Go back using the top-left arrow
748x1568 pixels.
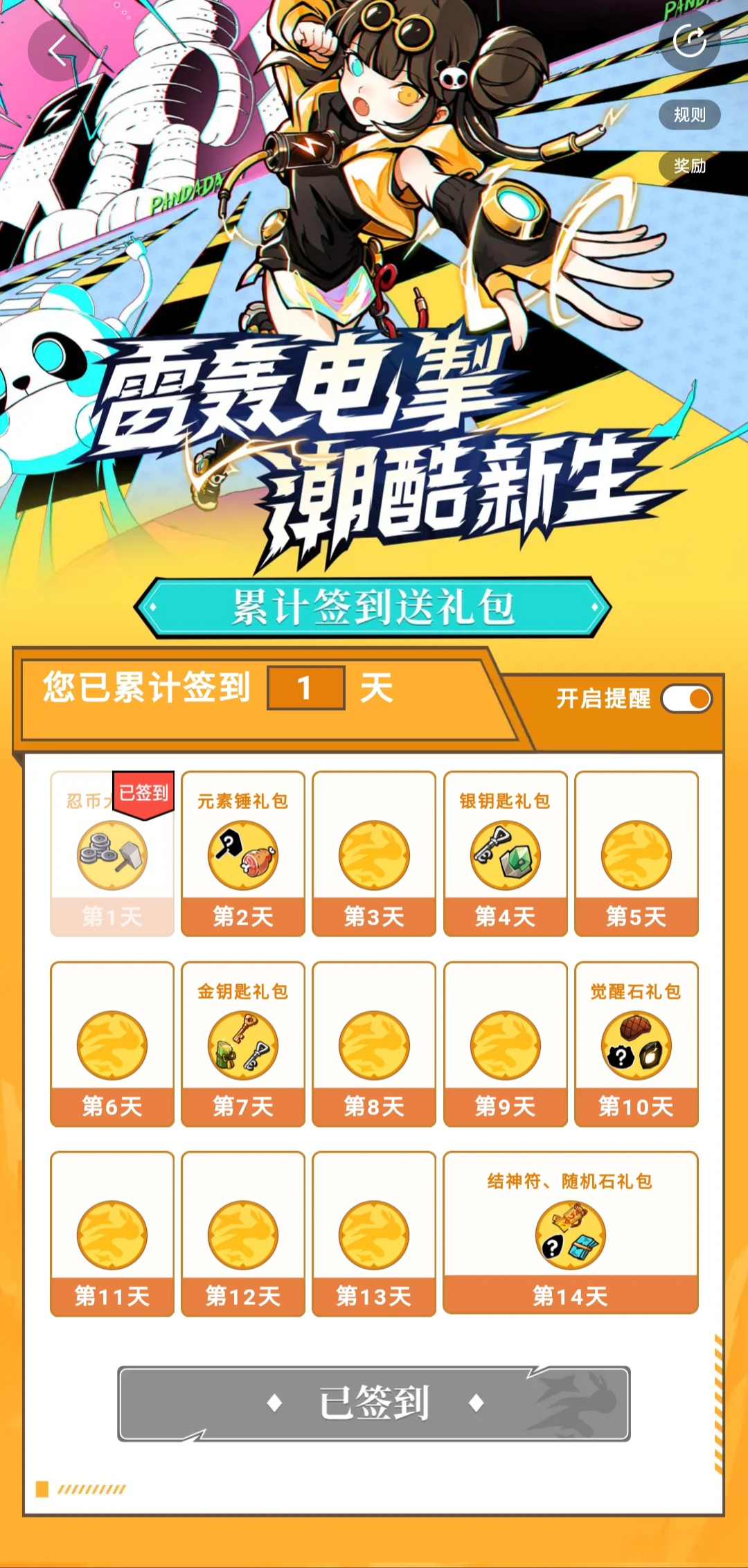(58, 51)
